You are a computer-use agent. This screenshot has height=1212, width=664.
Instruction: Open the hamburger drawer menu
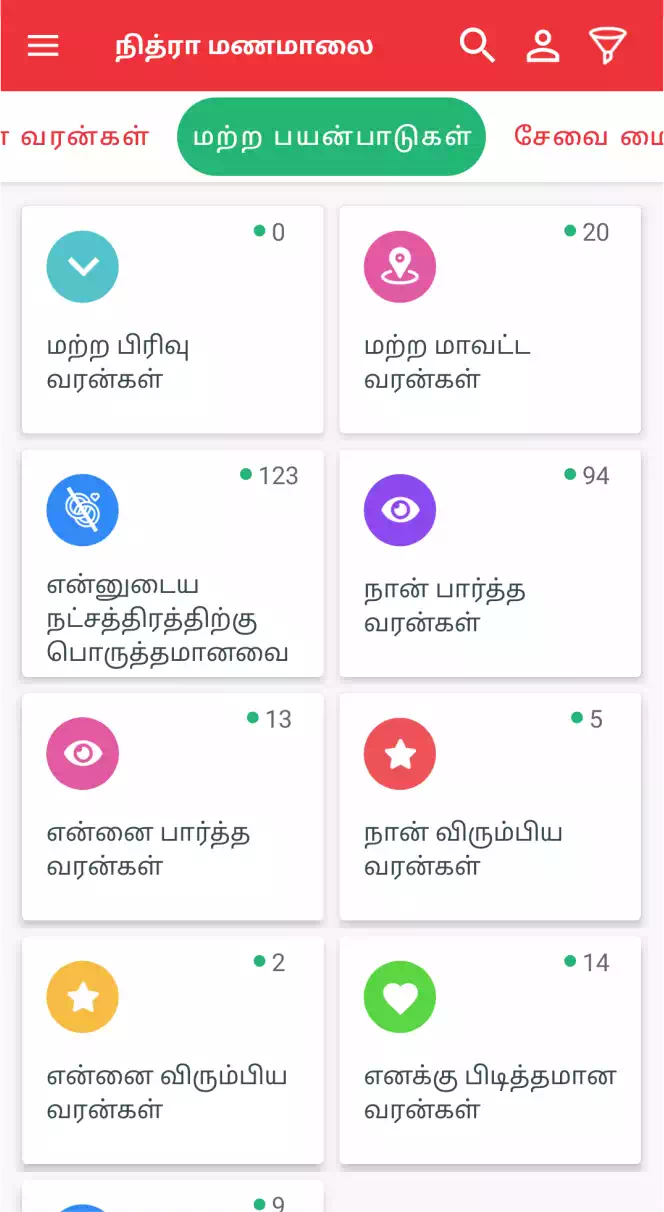43,46
